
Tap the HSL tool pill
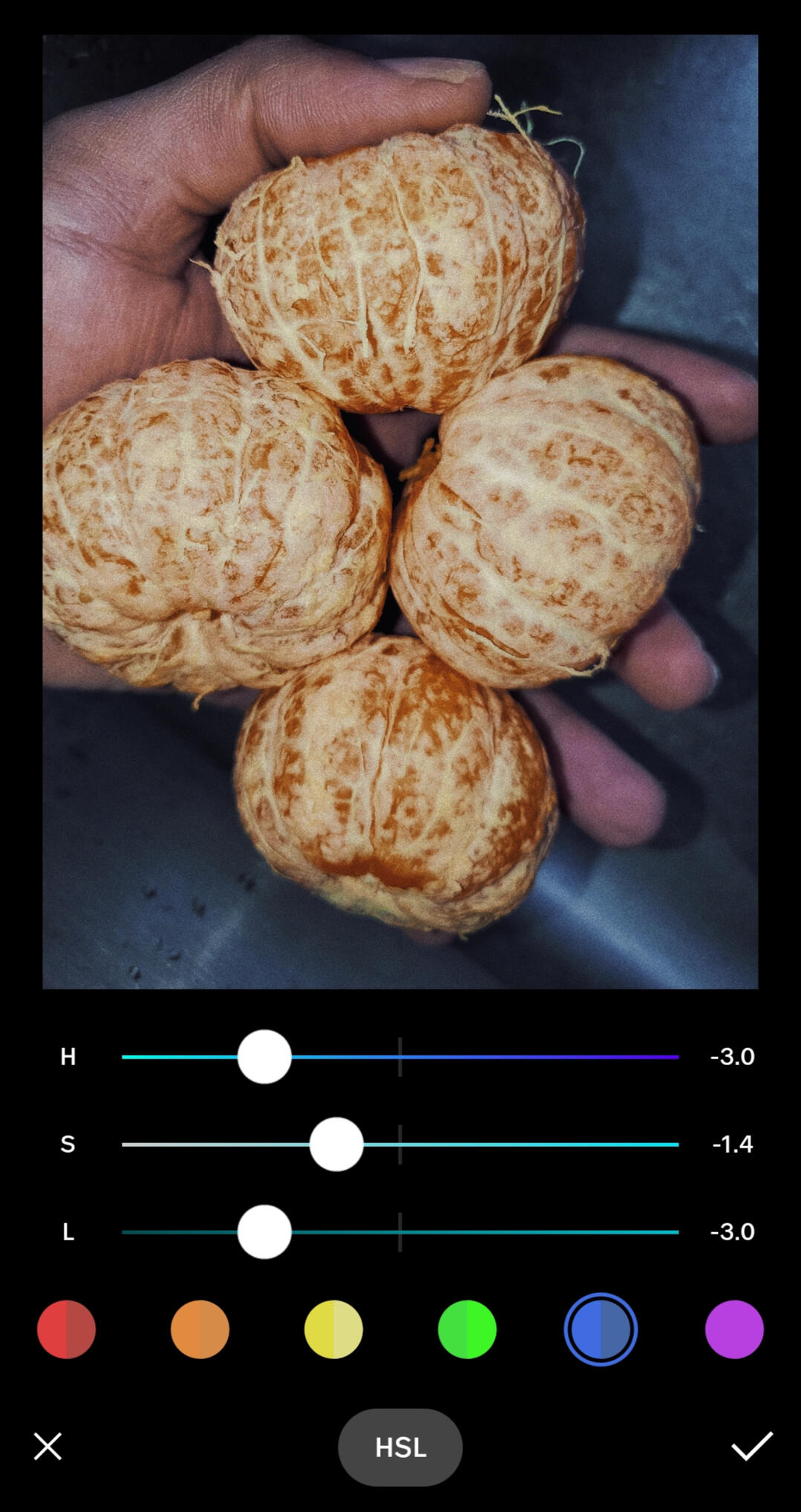tap(400, 1447)
